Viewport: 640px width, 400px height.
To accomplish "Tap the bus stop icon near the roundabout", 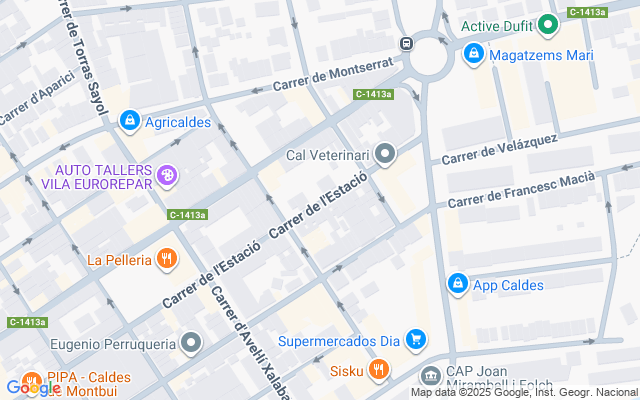I will [407, 43].
